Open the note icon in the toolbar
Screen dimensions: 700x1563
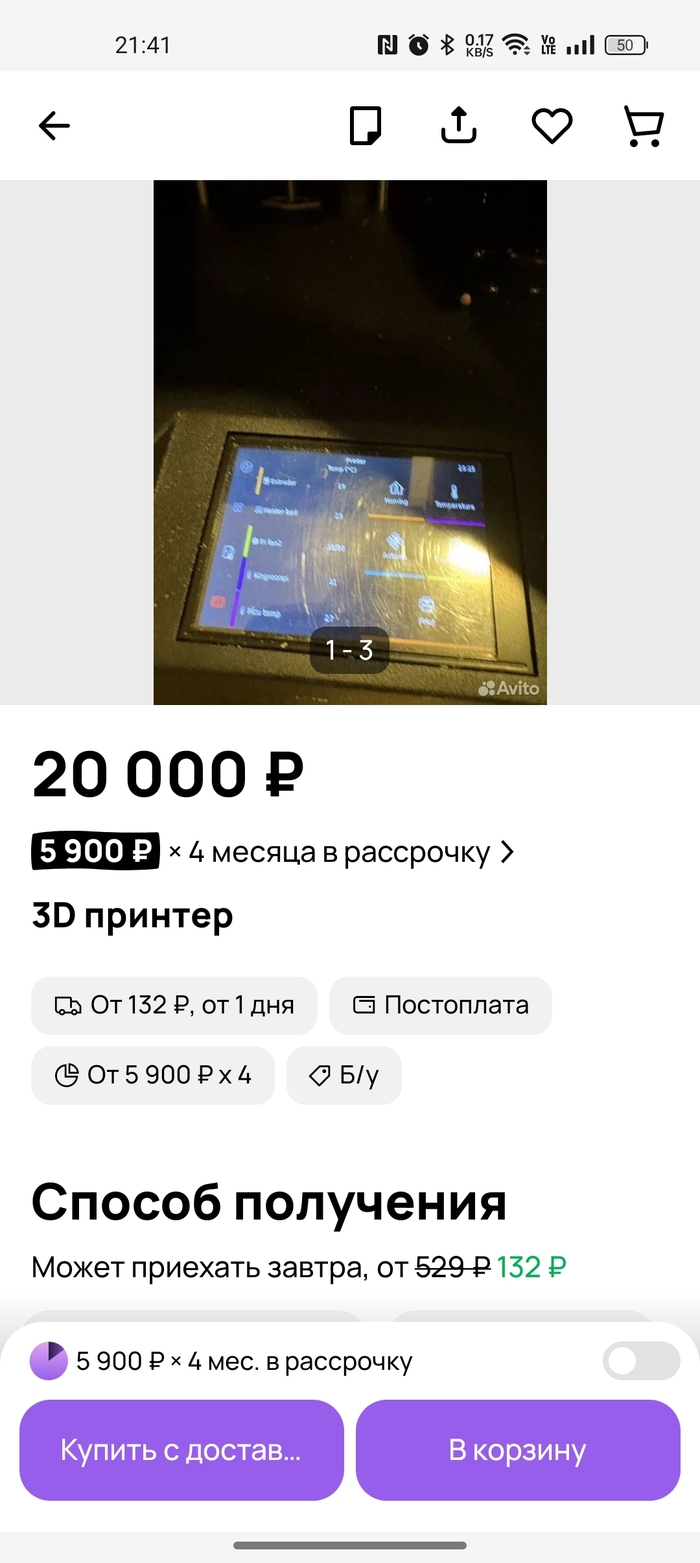point(365,126)
